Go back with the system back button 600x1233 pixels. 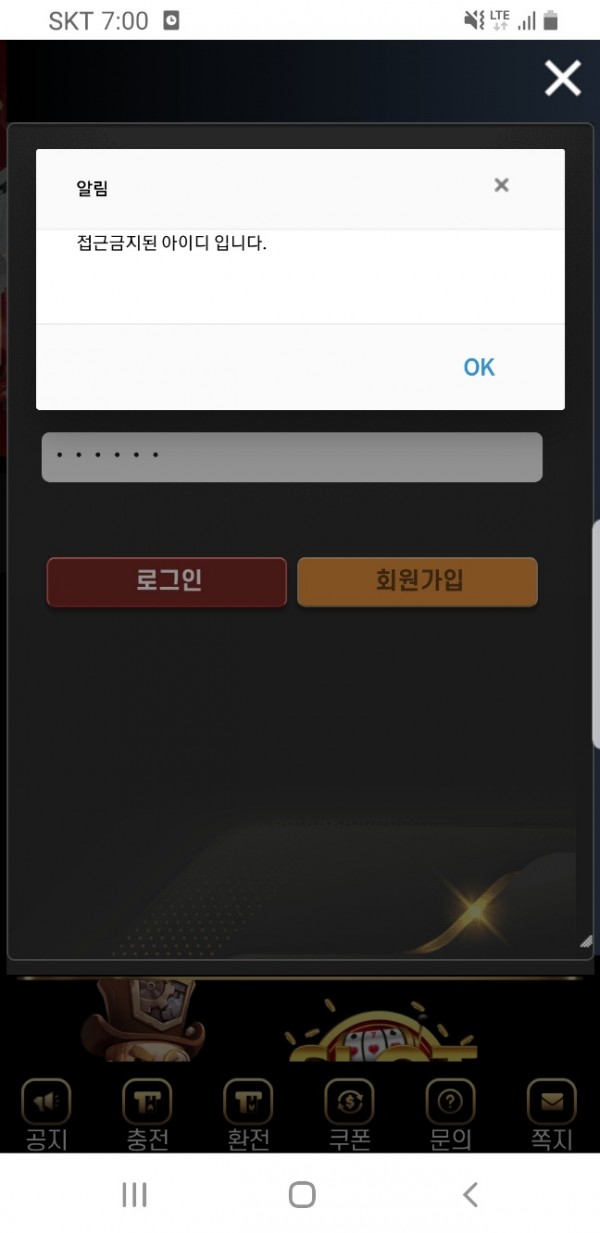[470, 1194]
